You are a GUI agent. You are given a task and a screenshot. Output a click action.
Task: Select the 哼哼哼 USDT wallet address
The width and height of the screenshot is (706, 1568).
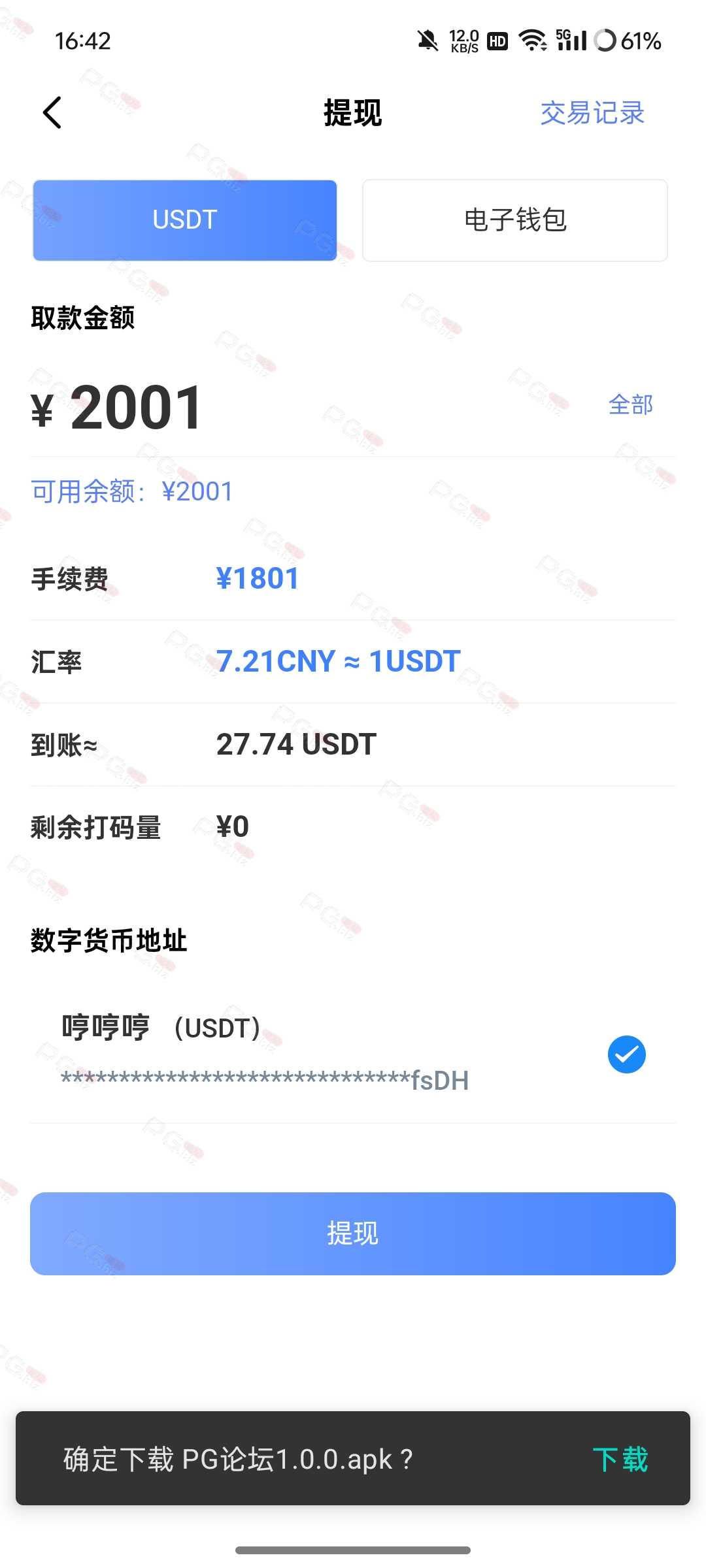click(353, 1053)
